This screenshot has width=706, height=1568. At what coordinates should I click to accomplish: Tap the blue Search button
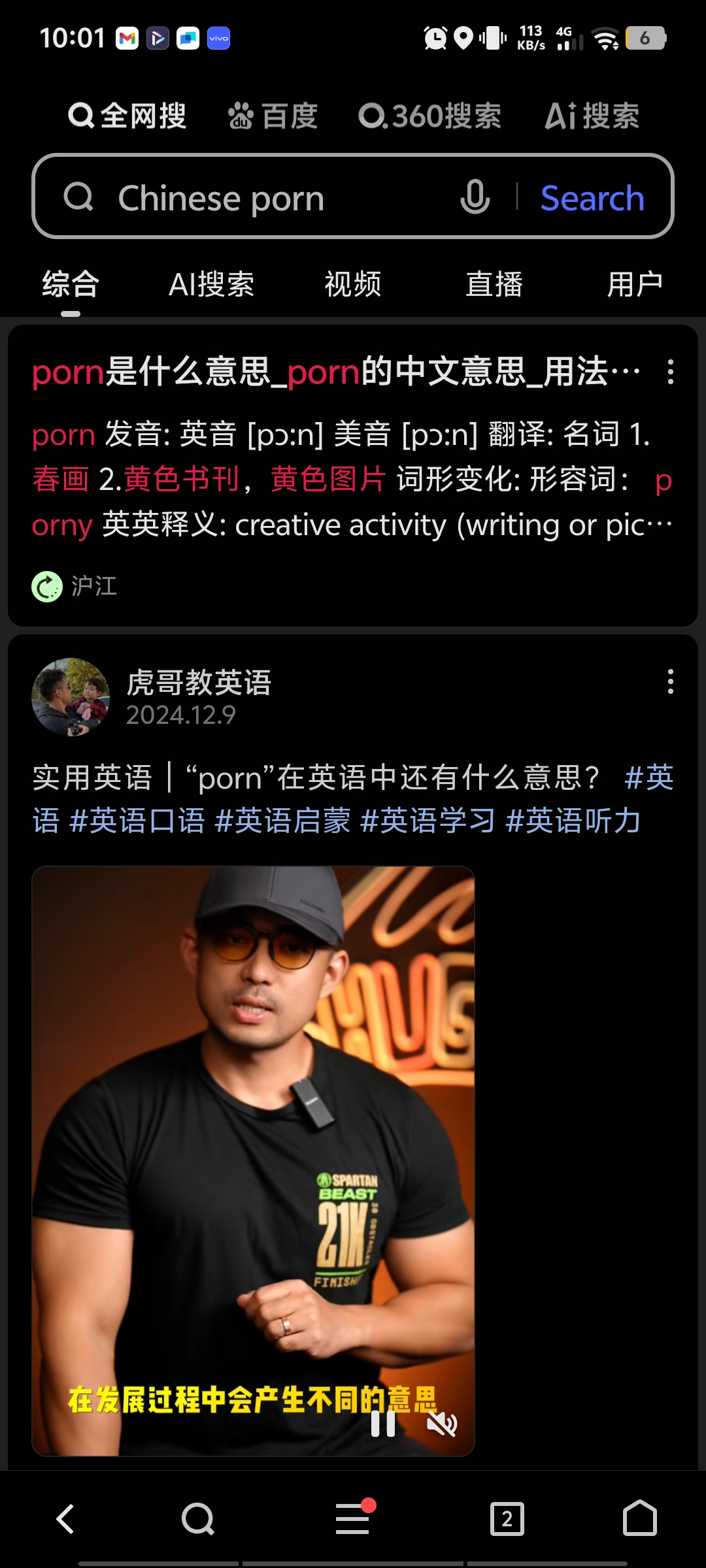(592, 198)
